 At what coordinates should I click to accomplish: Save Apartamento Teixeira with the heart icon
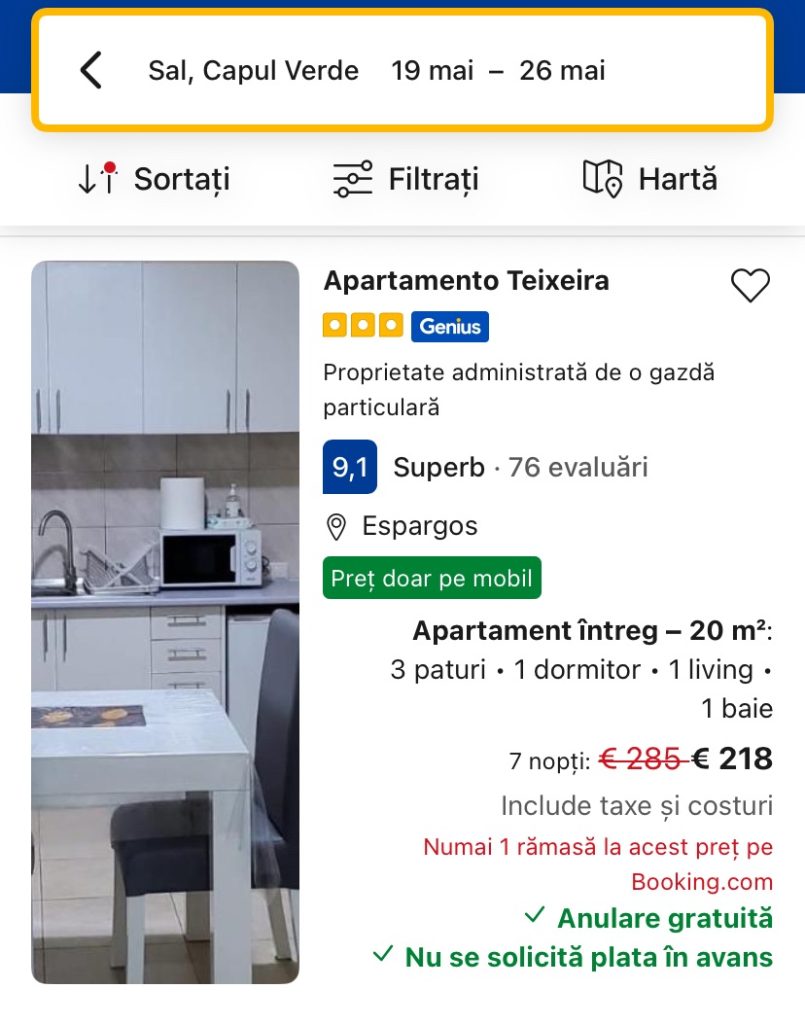click(750, 286)
